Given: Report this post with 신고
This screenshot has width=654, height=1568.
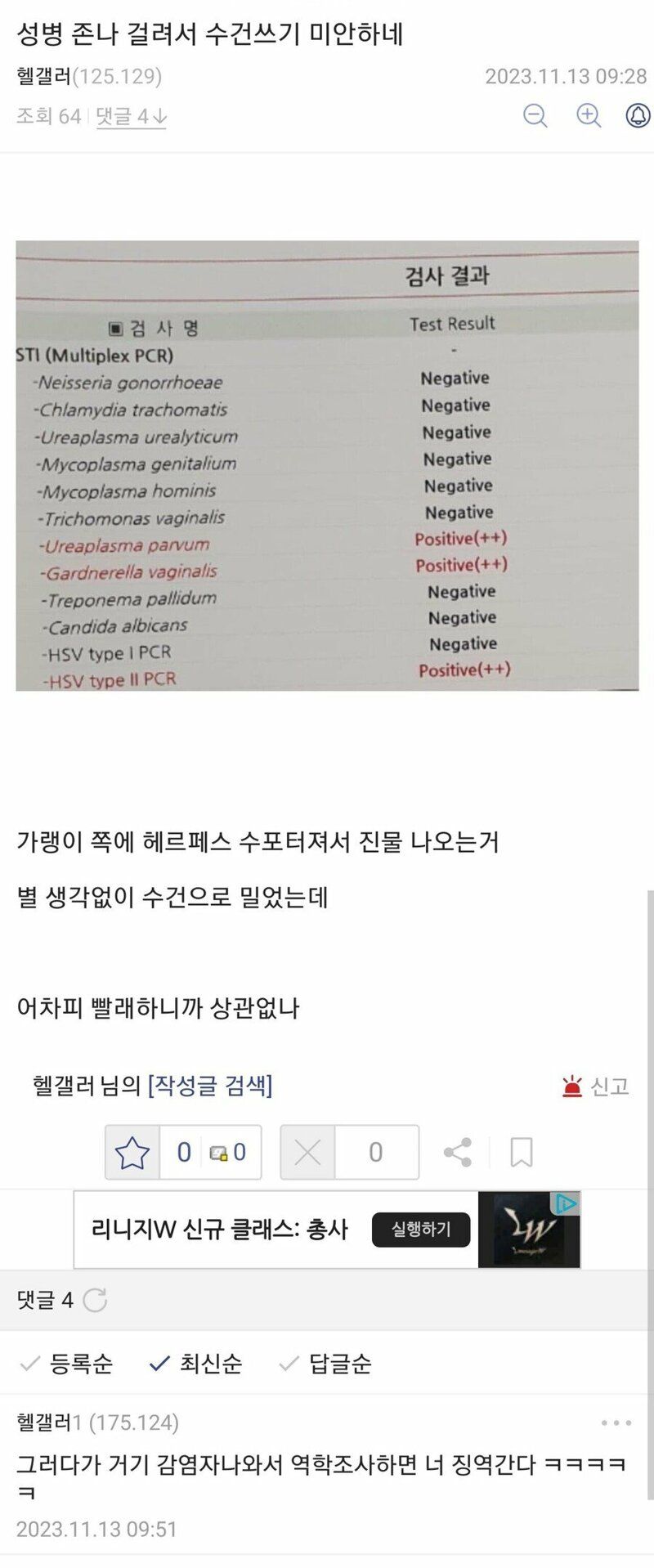Looking at the screenshot, I should [596, 1086].
